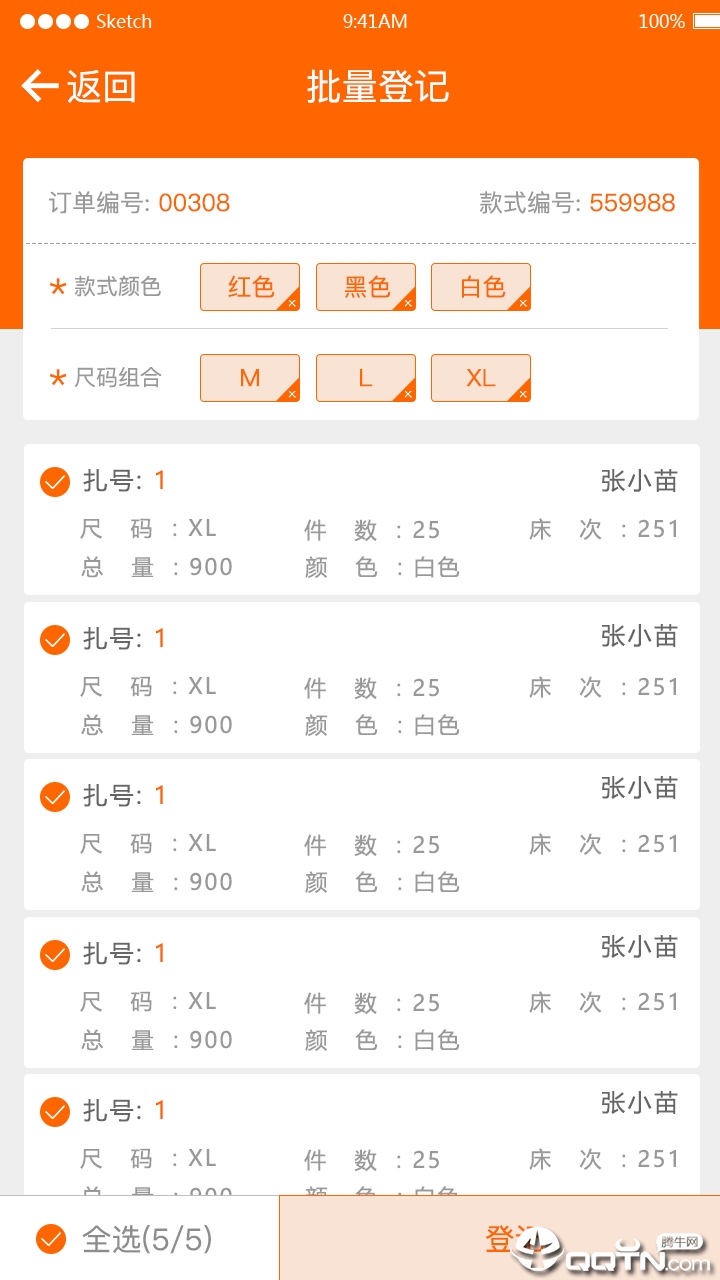The width and height of the screenshot is (720, 1280).
Task: Tap the orange 登记 button
Action: [x=499, y=1238]
